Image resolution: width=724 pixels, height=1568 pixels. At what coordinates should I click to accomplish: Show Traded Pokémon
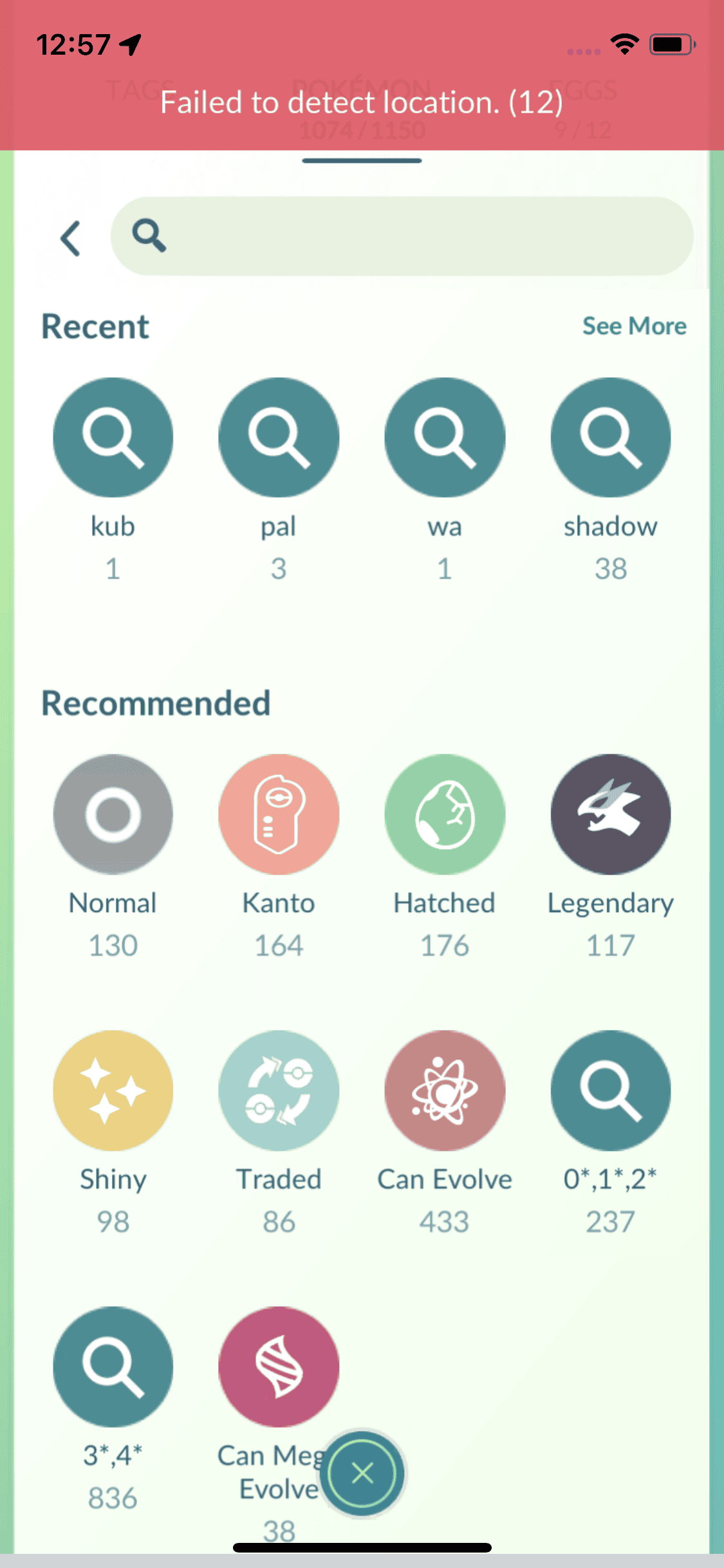[x=279, y=1090]
